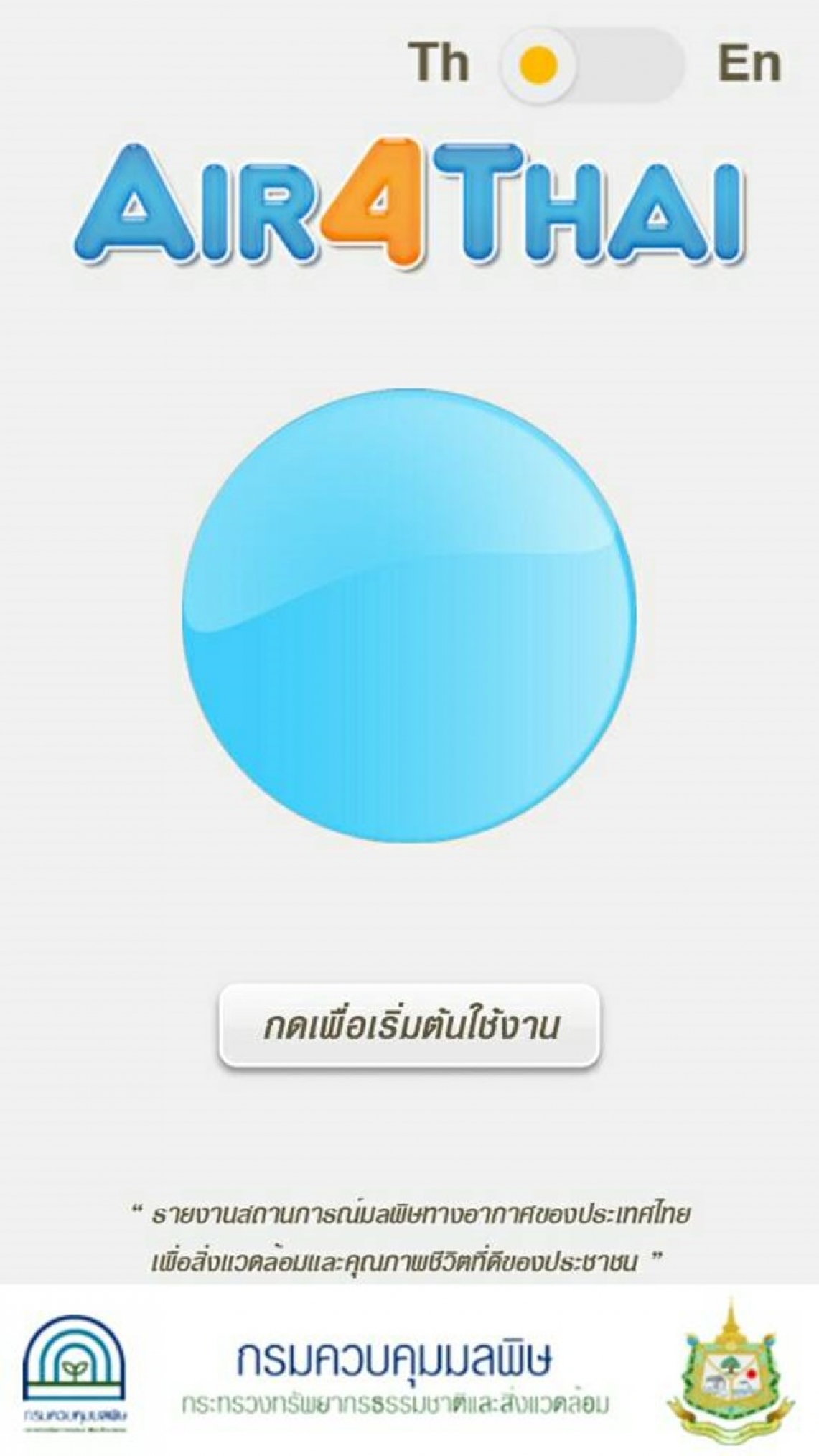The width and height of the screenshot is (819, 1456).
Task: Tap the กดเพื่อเริ่มต้นใช้งาน start button
Action: click(x=409, y=1026)
